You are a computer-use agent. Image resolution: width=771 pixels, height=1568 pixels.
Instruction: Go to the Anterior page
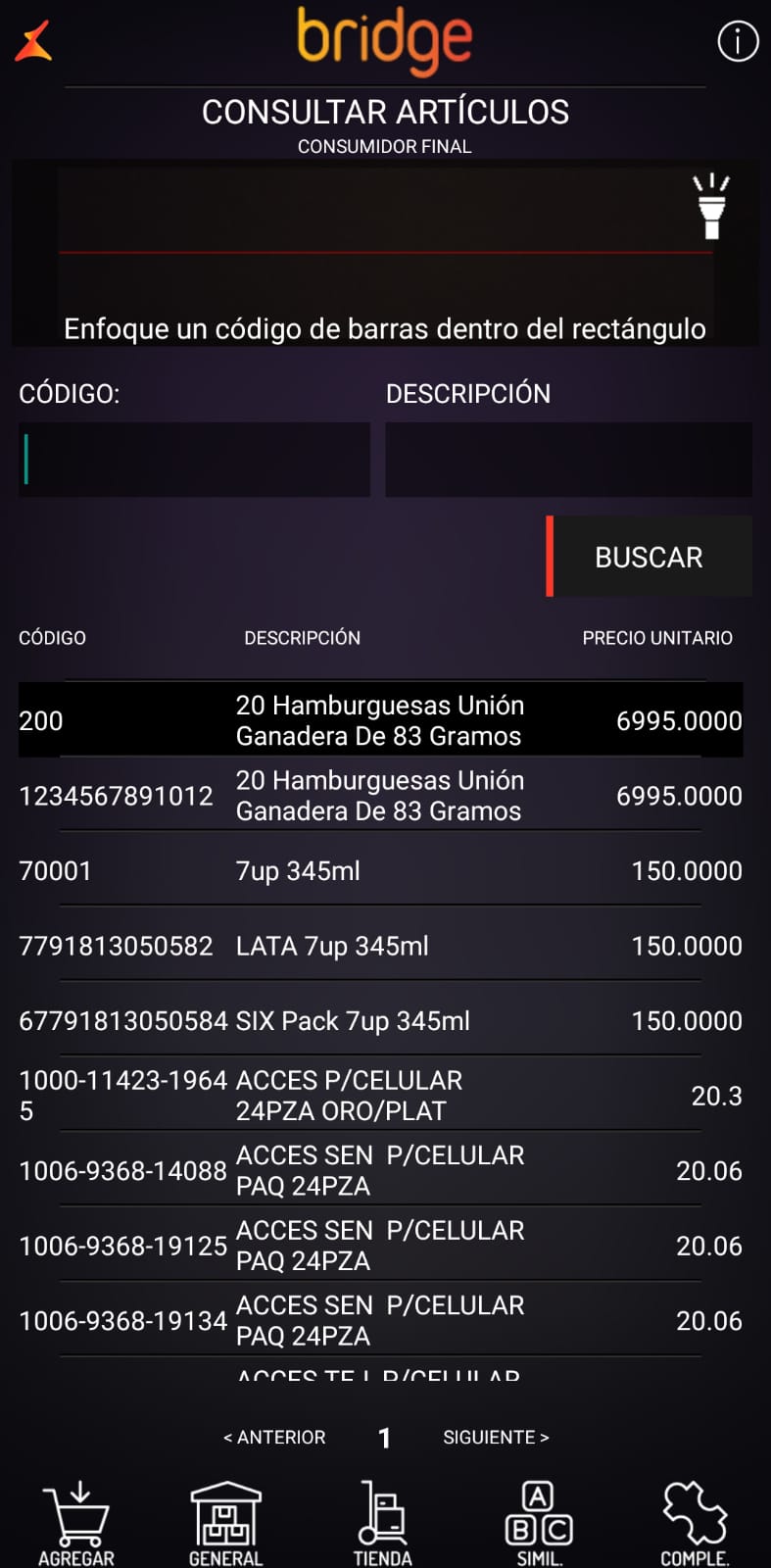click(274, 1438)
